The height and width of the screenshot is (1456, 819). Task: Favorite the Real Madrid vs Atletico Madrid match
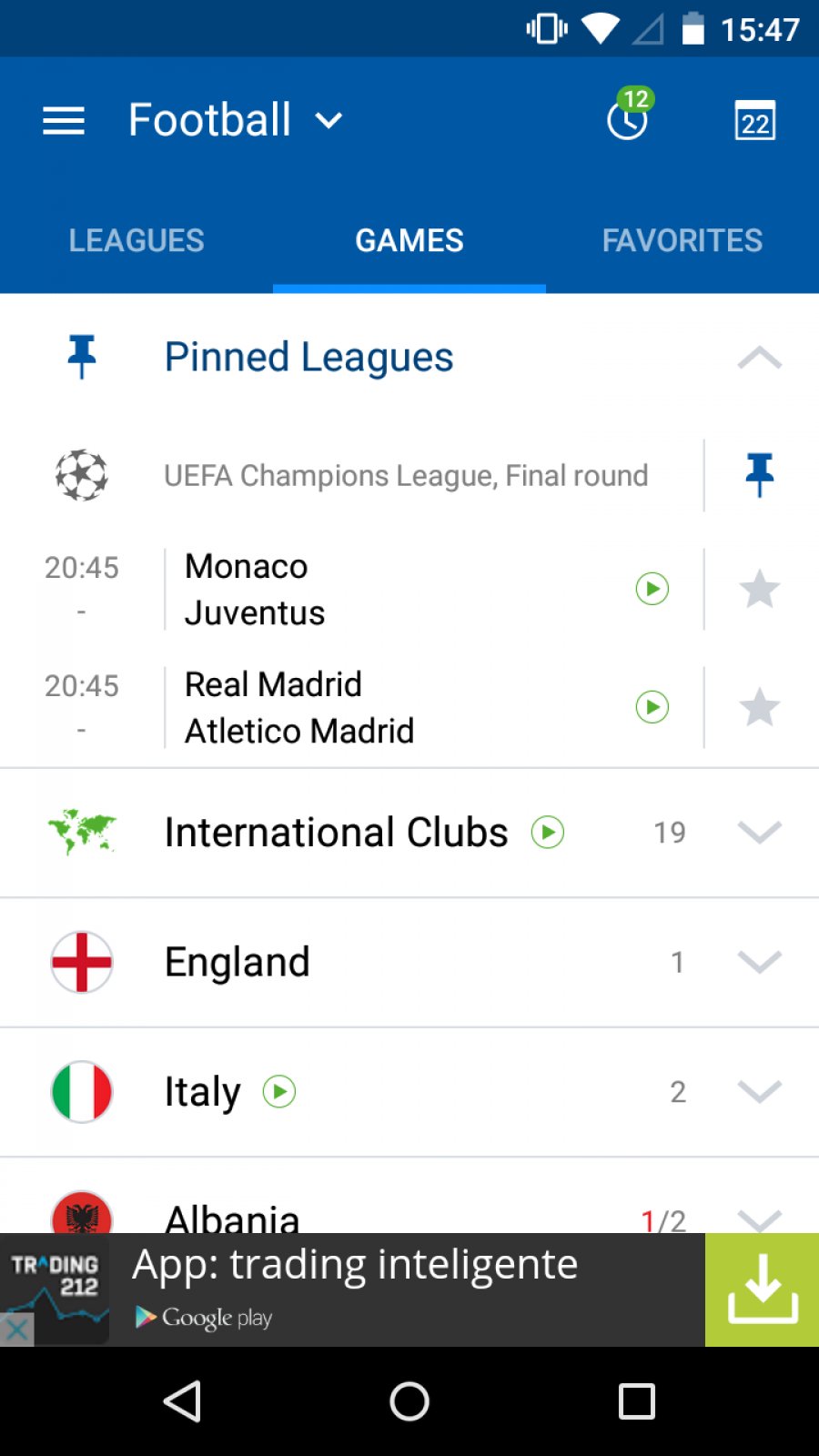click(761, 706)
